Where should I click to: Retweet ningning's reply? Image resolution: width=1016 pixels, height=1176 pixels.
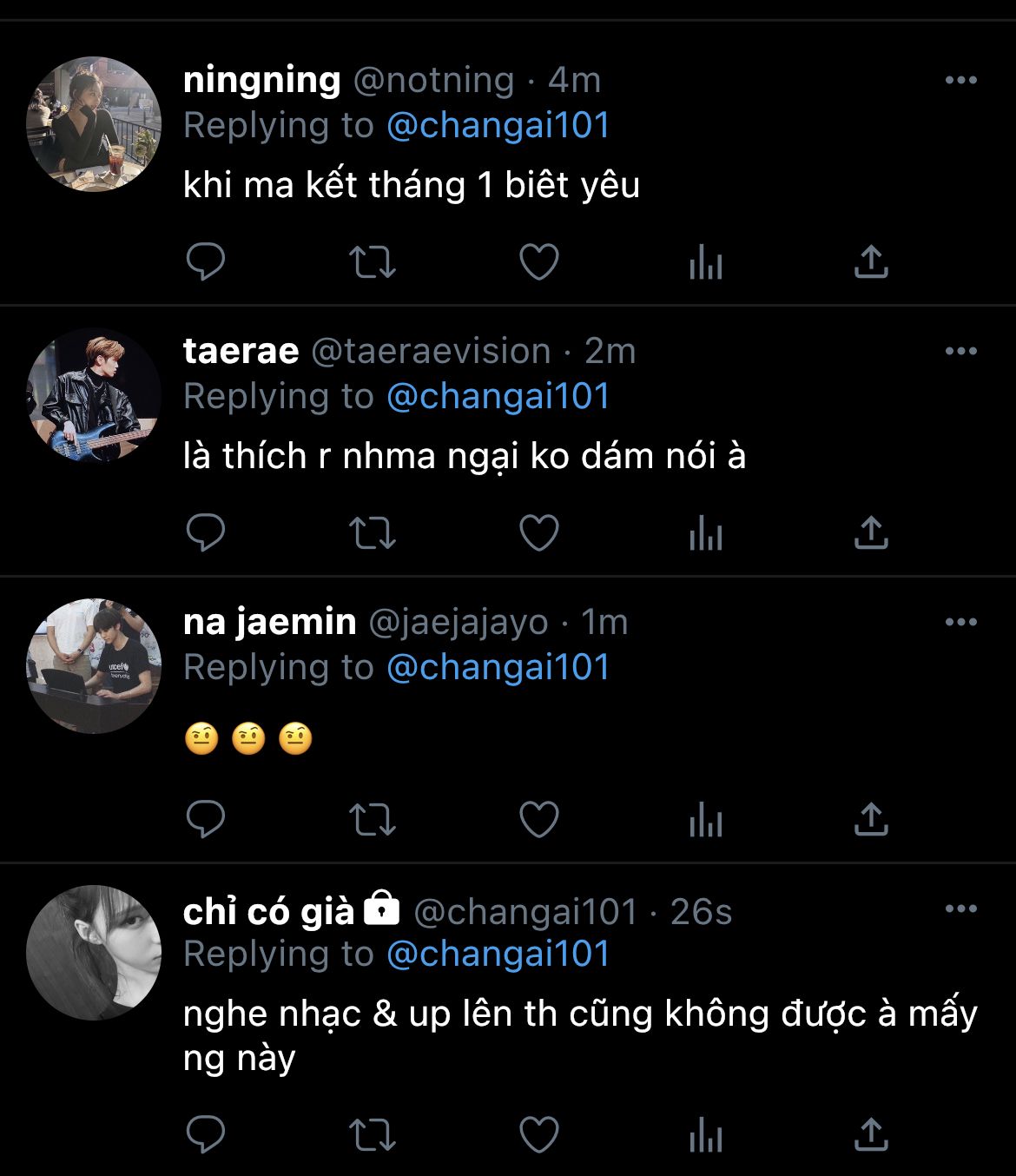click(372, 261)
